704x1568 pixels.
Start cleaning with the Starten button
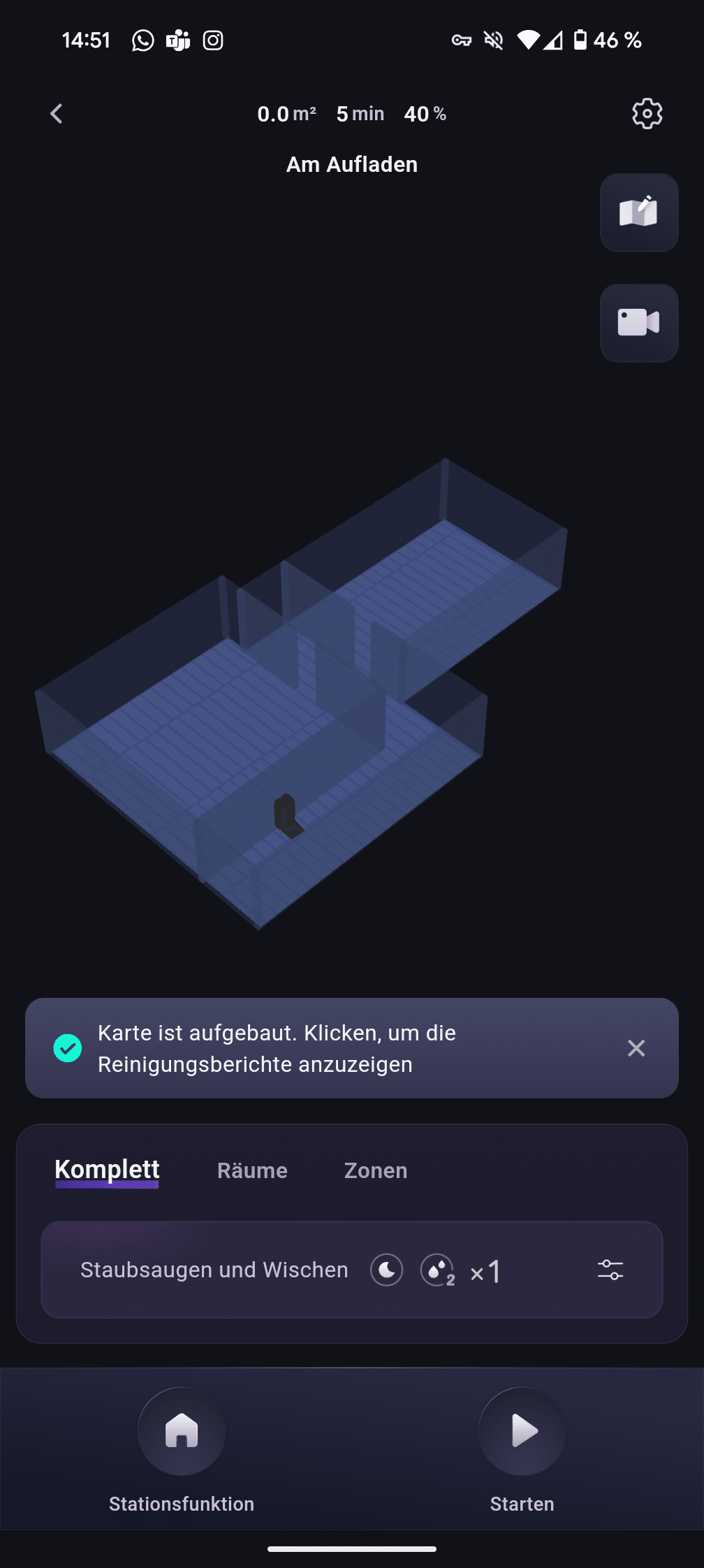522,1432
